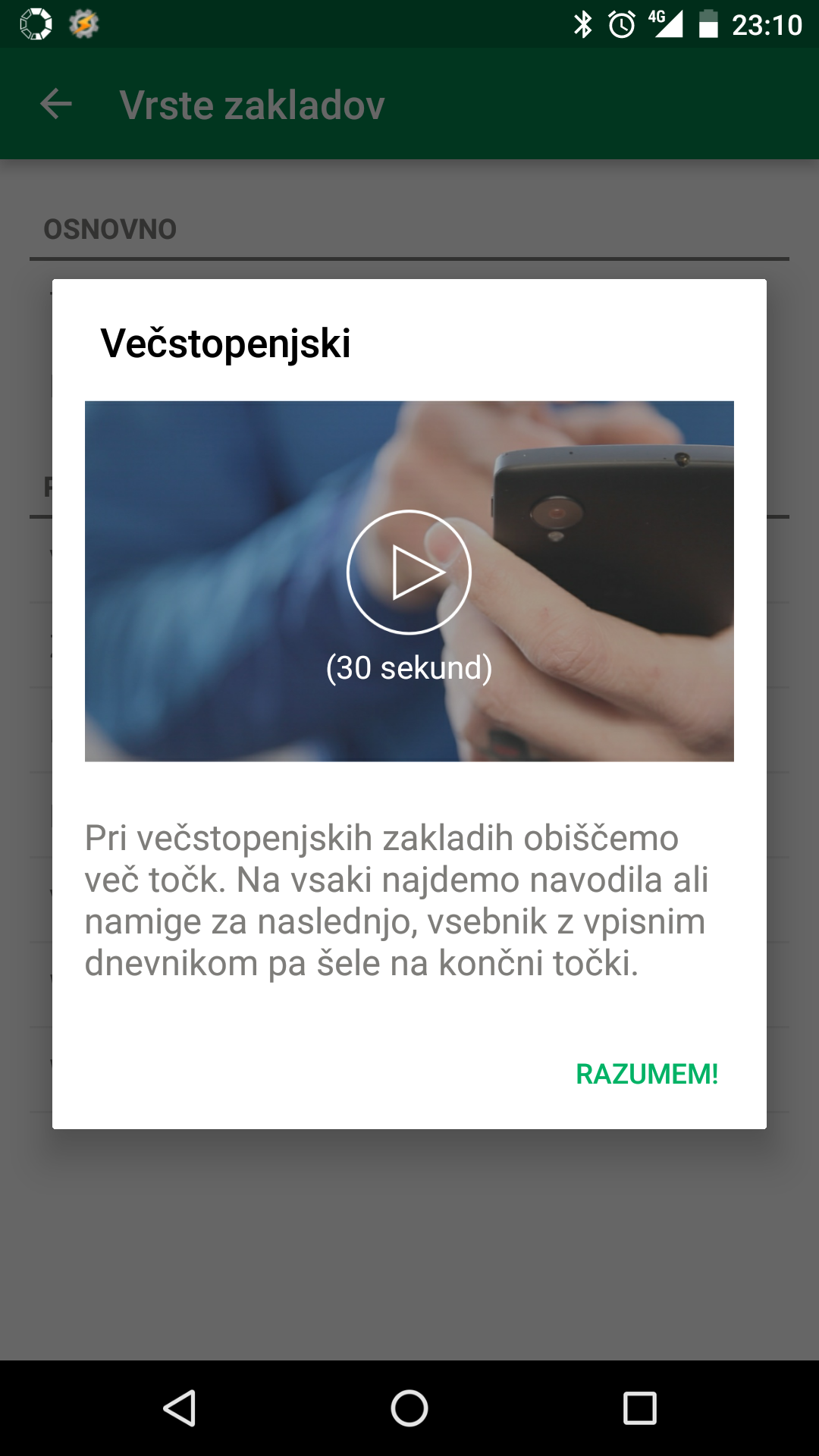Go back with the system back button
819x1456 pixels.
[180, 1408]
